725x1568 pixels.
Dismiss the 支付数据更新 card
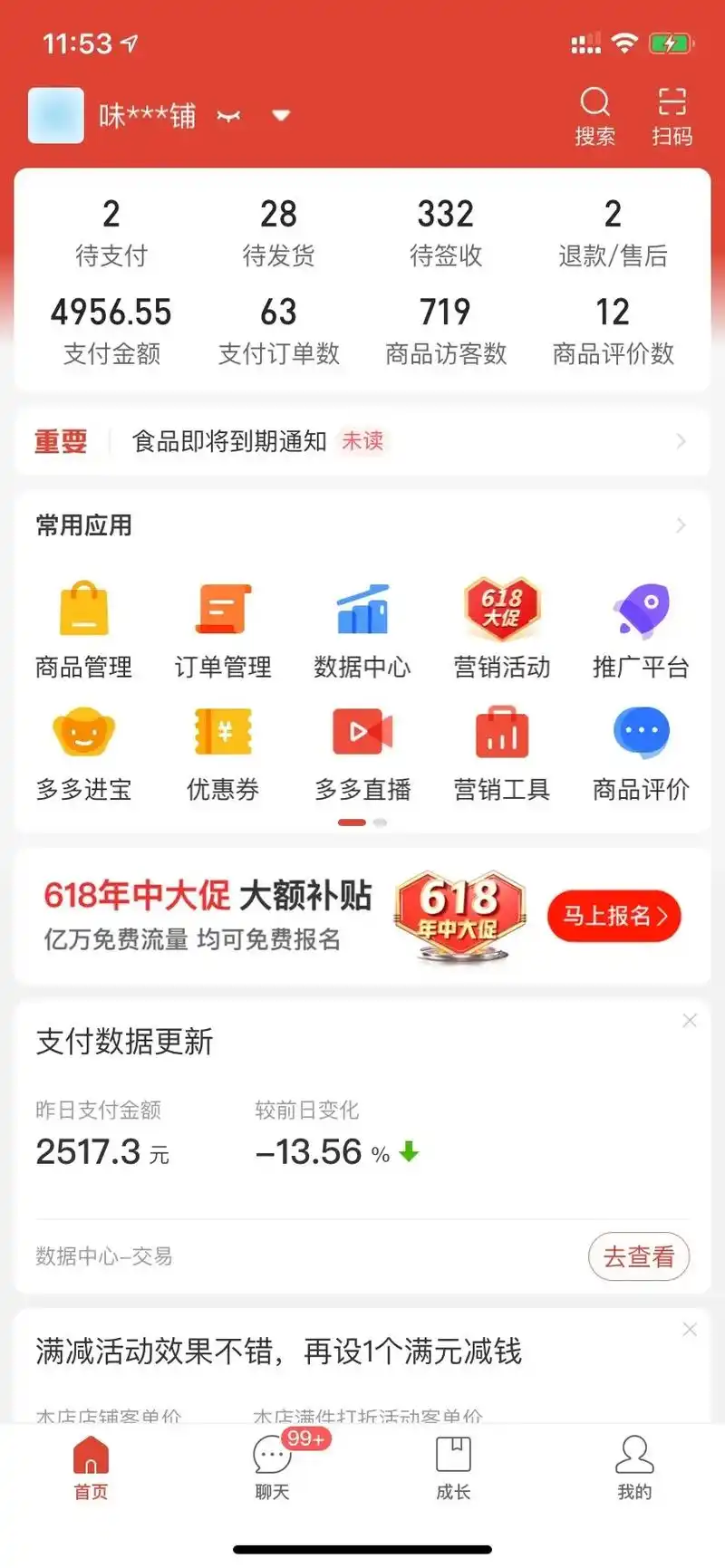click(x=690, y=1021)
